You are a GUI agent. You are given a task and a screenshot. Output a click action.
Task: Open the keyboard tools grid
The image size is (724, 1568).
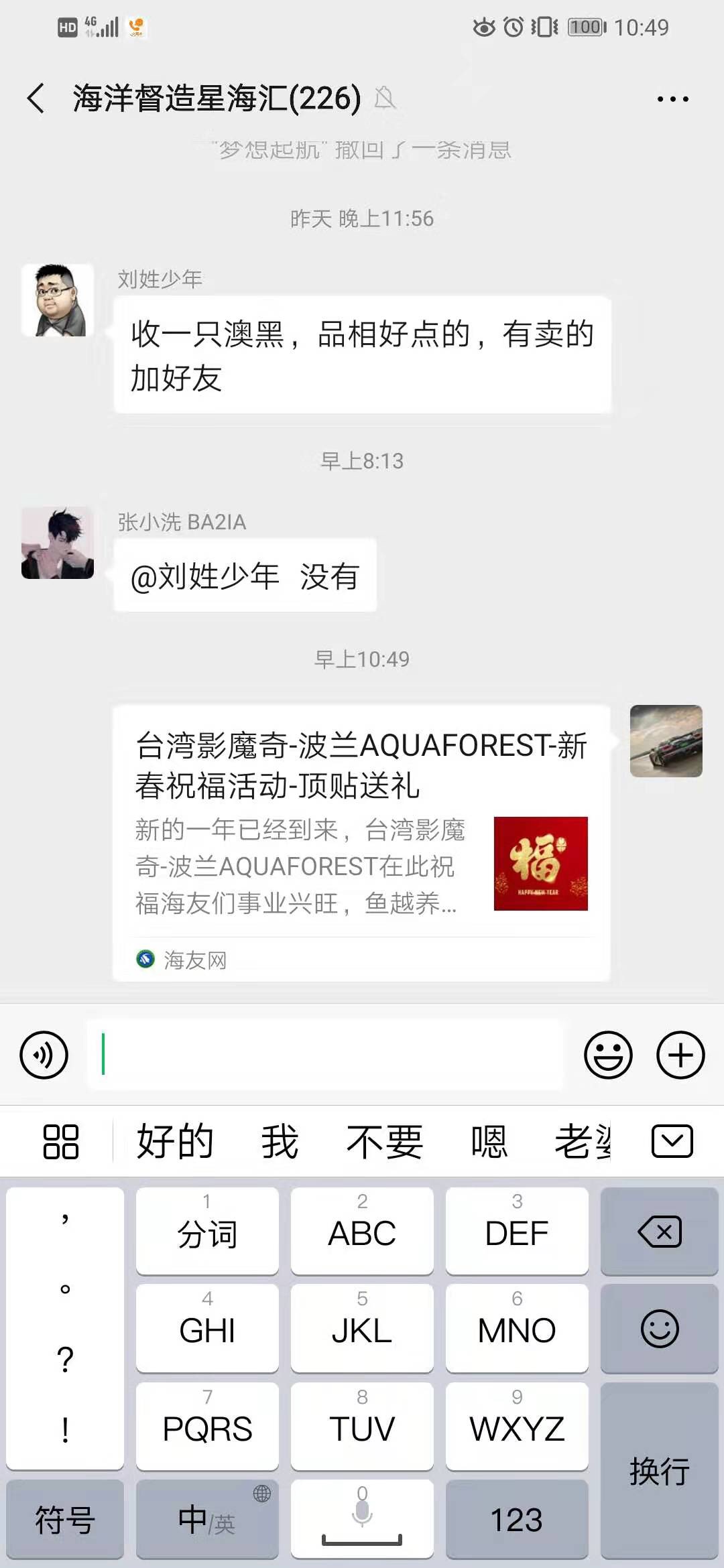(x=61, y=1141)
